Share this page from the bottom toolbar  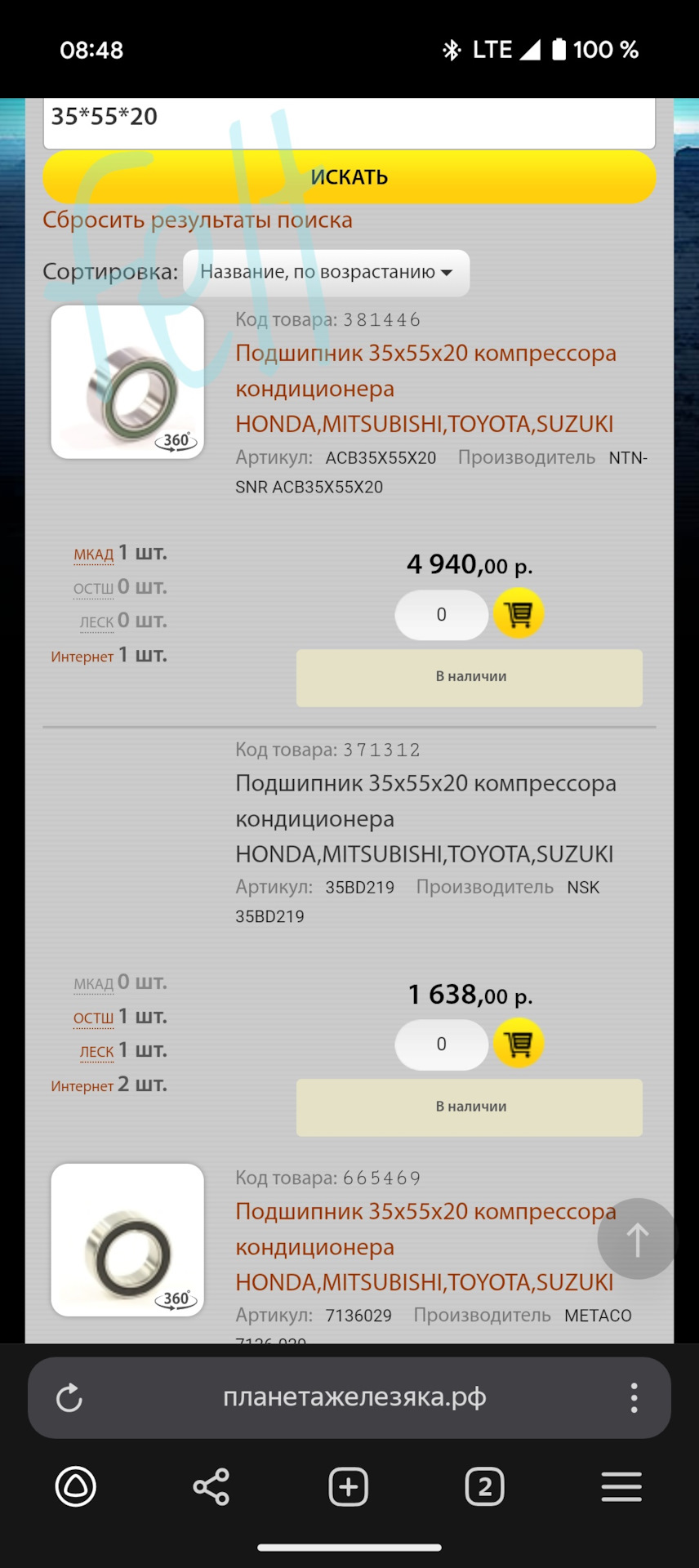[x=211, y=1487]
